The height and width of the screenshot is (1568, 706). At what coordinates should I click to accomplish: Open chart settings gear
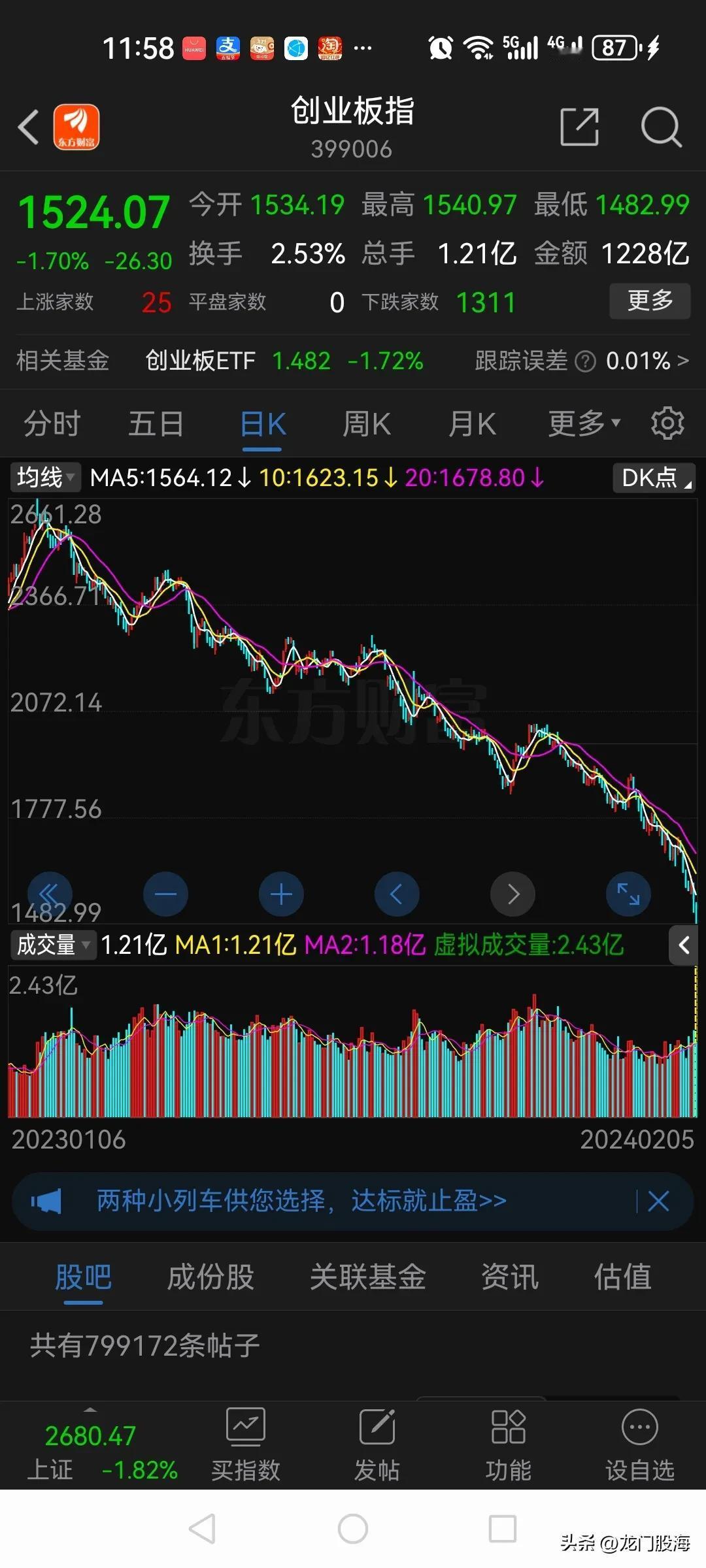[667, 423]
